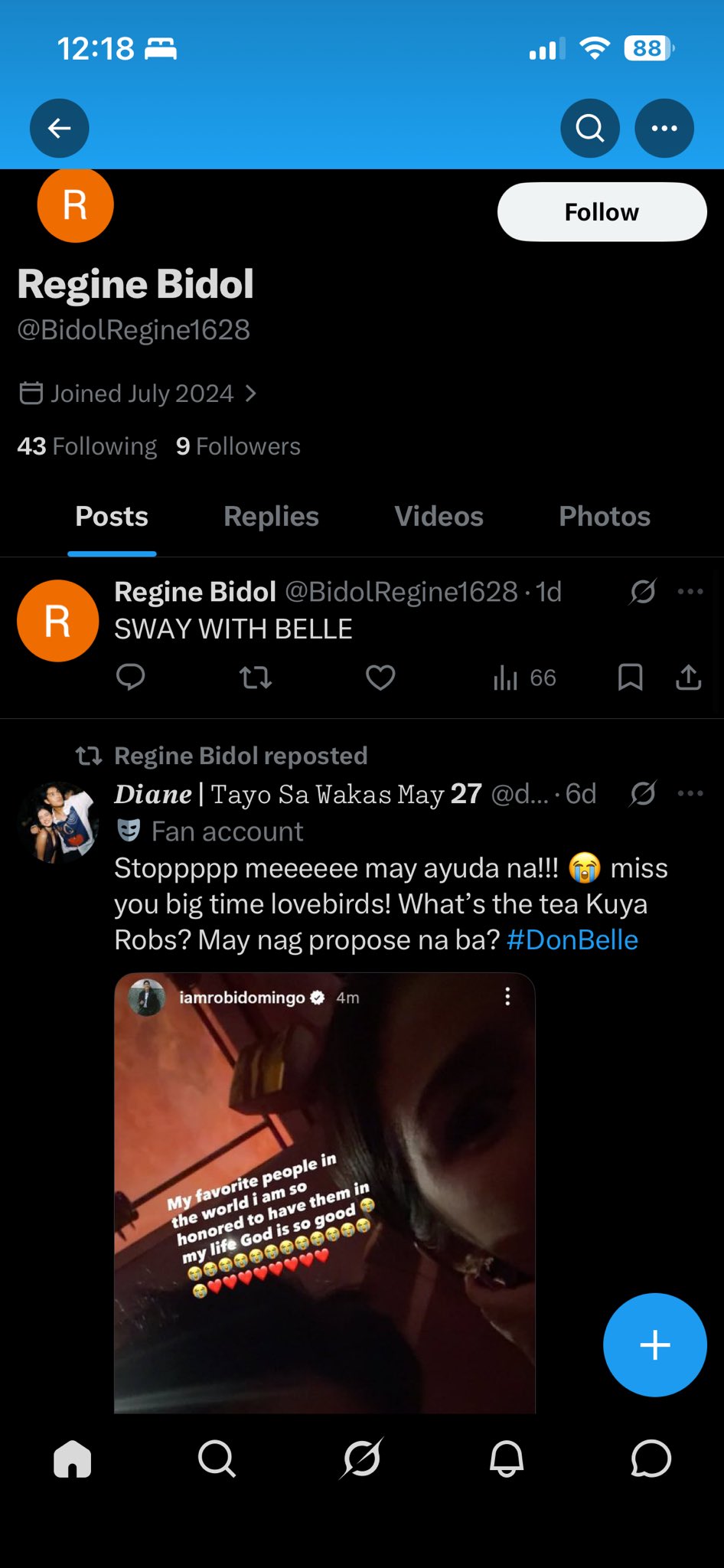The image size is (724, 1568).
Task: Reply to the SWAY WITH BELLE post
Action: click(x=130, y=678)
